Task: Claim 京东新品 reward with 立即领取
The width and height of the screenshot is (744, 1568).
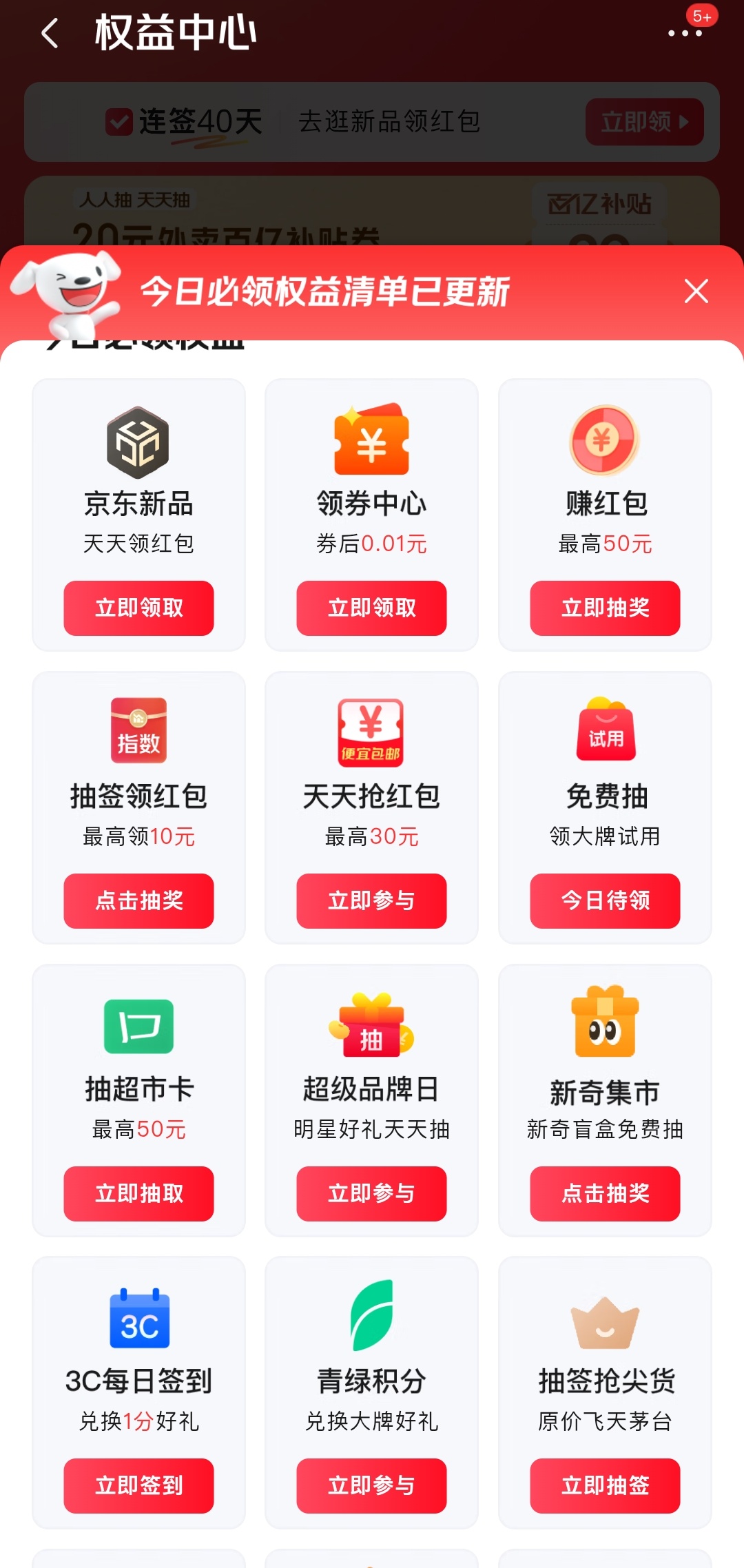Action: click(x=138, y=608)
